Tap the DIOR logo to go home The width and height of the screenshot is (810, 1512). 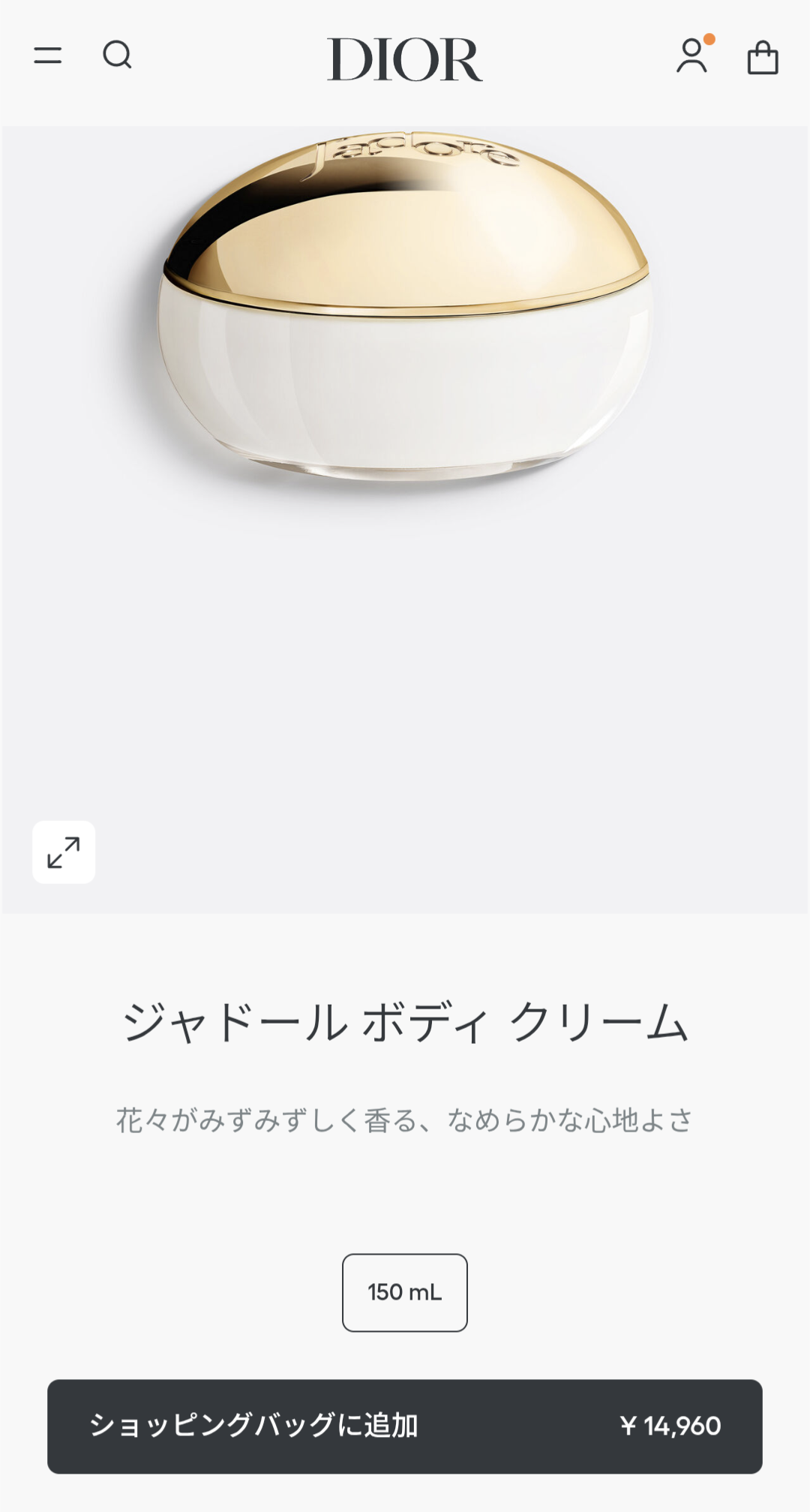coord(404,59)
